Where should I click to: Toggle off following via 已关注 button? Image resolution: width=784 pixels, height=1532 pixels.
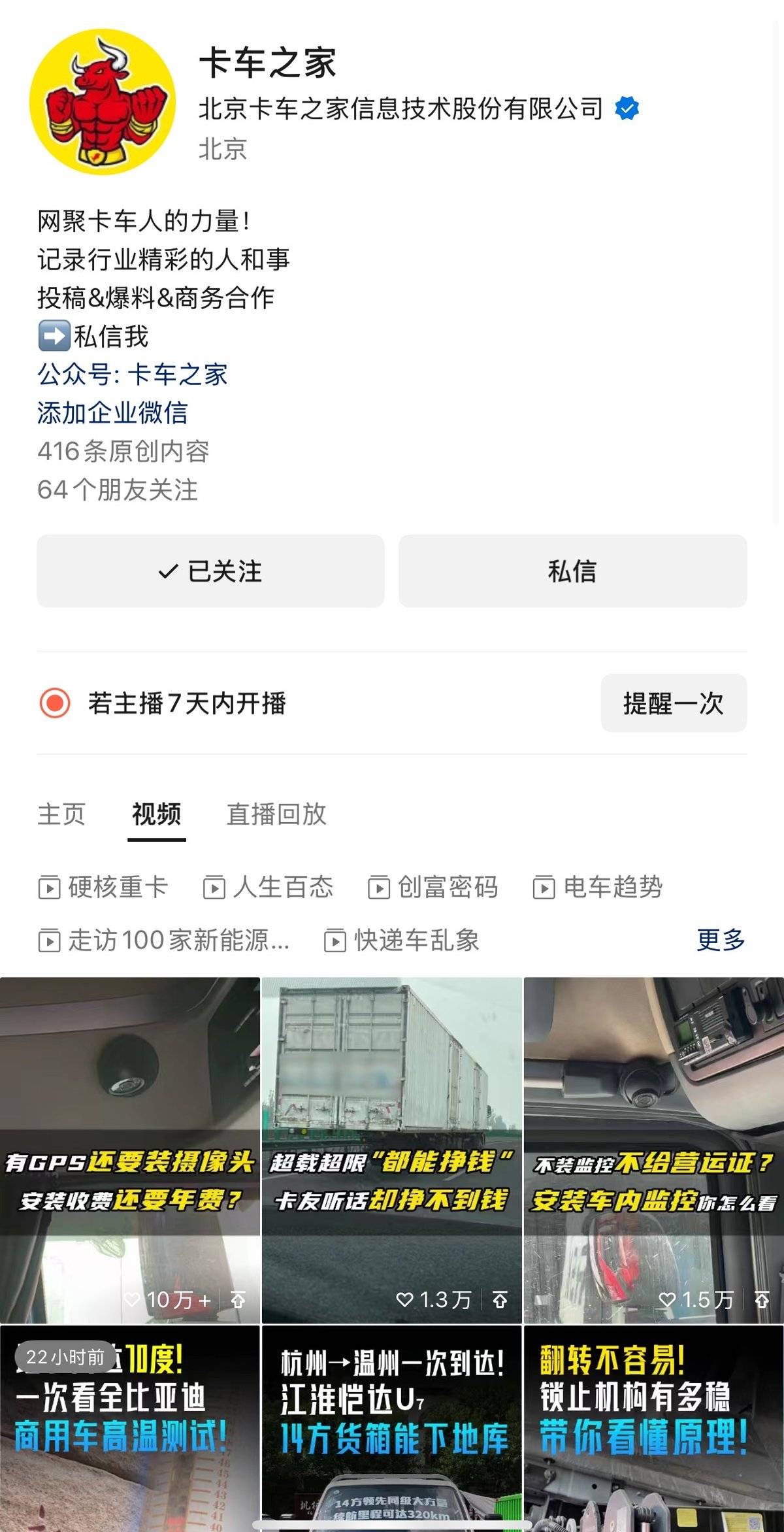tap(210, 571)
